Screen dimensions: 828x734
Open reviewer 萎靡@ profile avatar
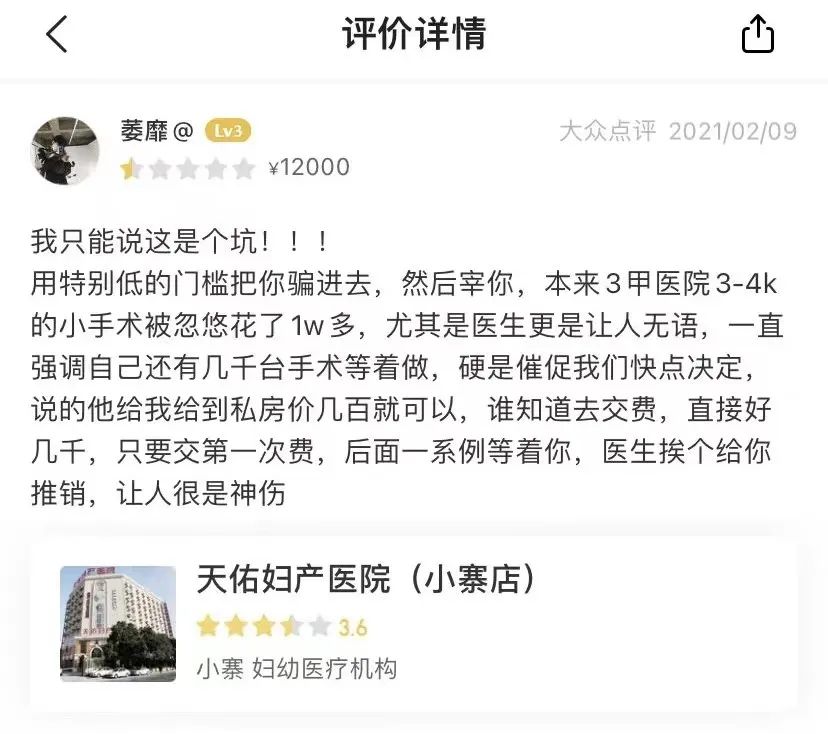65,151
